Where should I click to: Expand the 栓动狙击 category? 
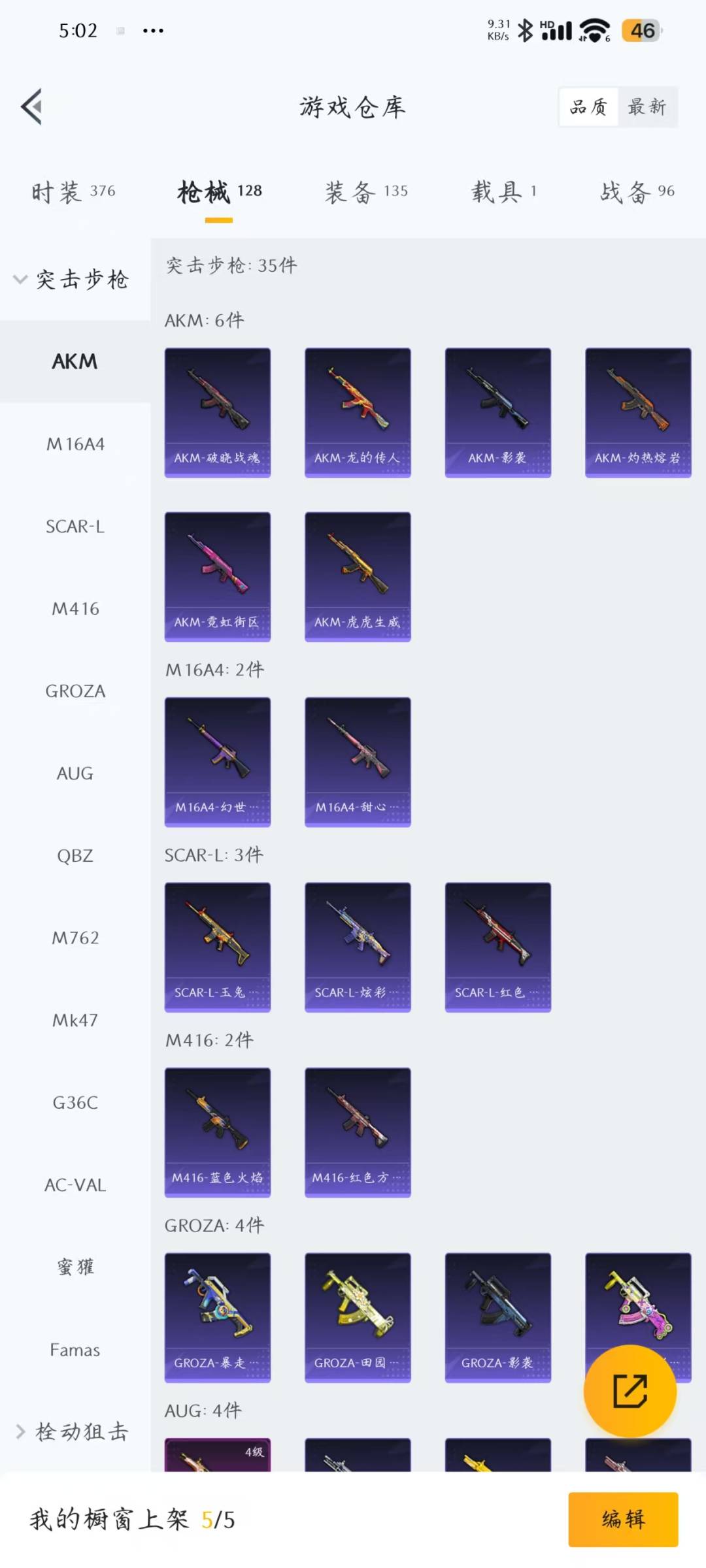72,1432
